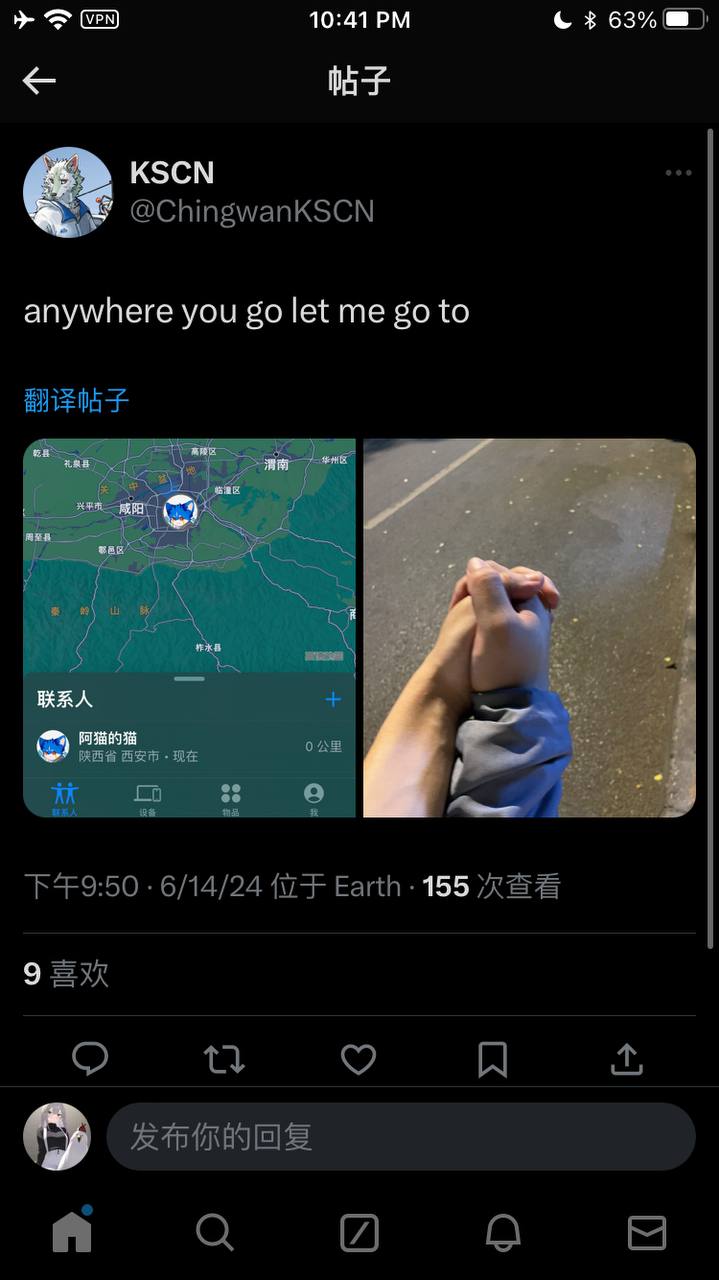Open the holding hands photo
Viewport: 719px width, 1280px height.
[529, 627]
